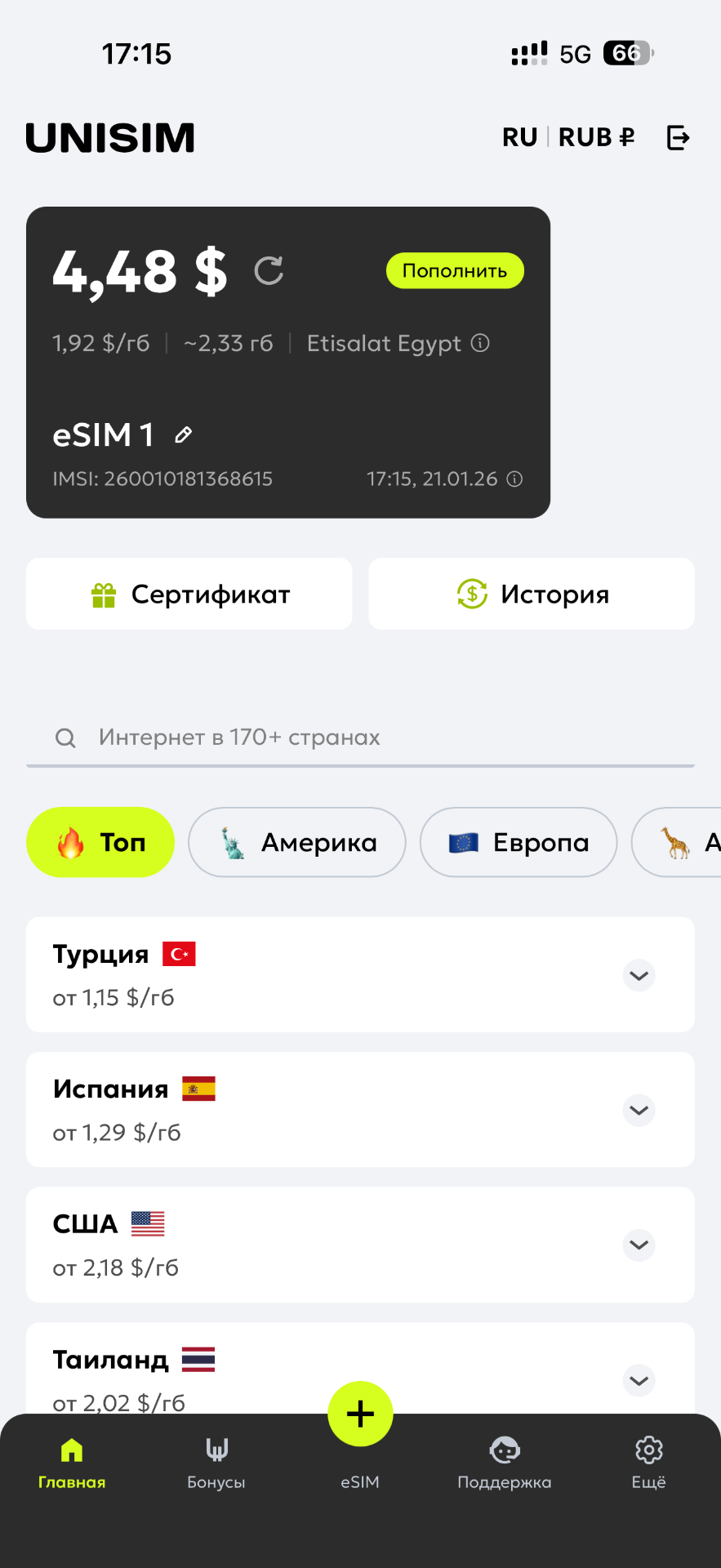Open info next to Etisalat Egypt
The height and width of the screenshot is (1568, 721).
[481, 343]
